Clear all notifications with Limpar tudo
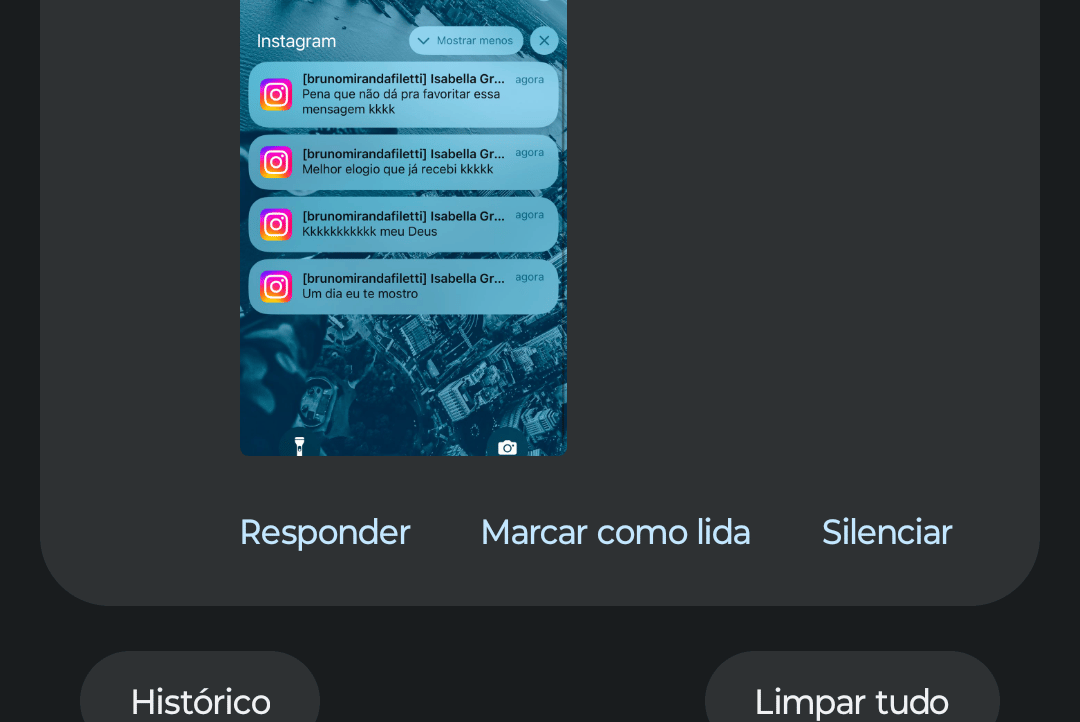Viewport: 1080px width, 722px height. (x=851, y=700)
